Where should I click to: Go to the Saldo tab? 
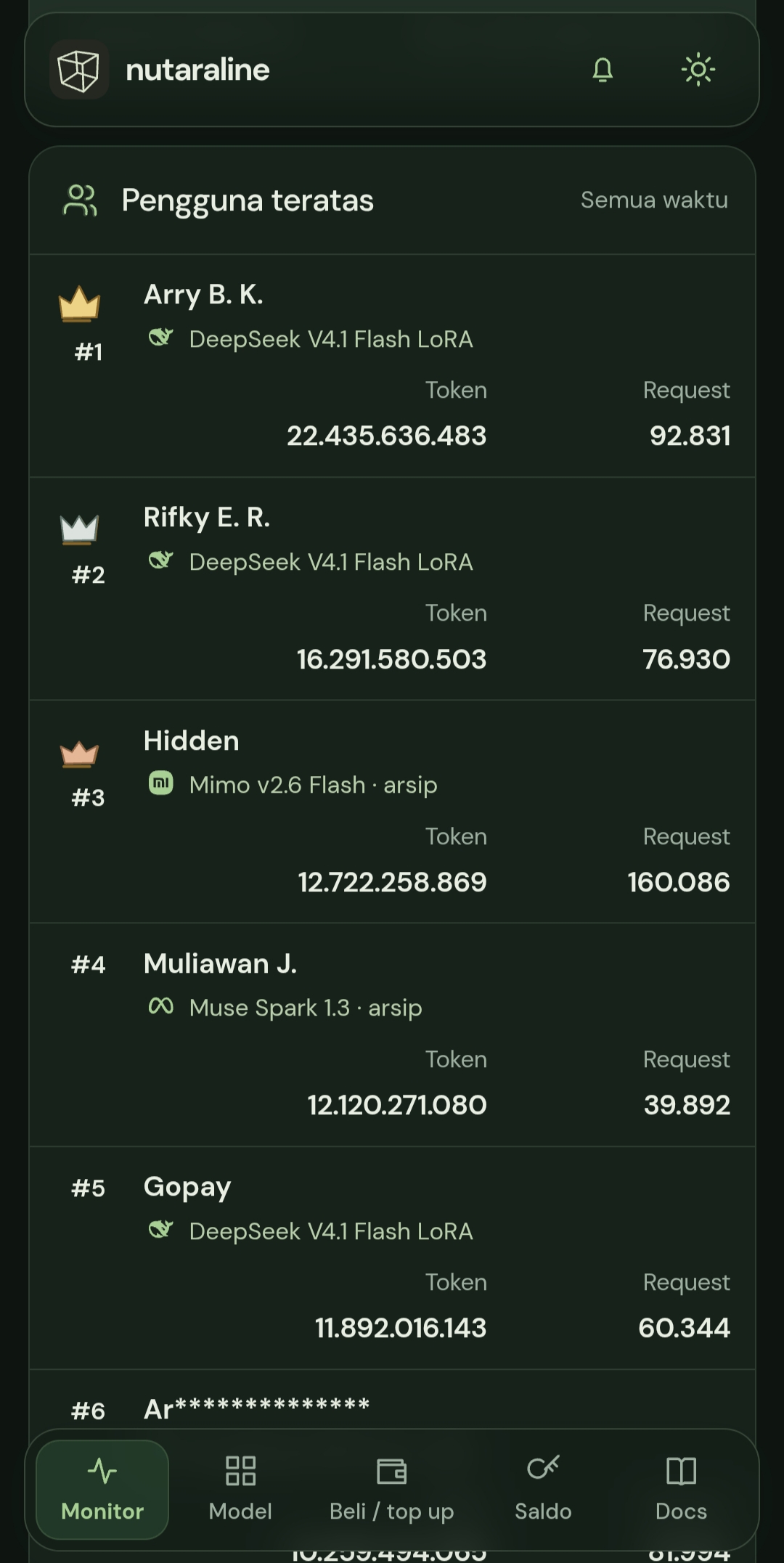(543, 1489)
